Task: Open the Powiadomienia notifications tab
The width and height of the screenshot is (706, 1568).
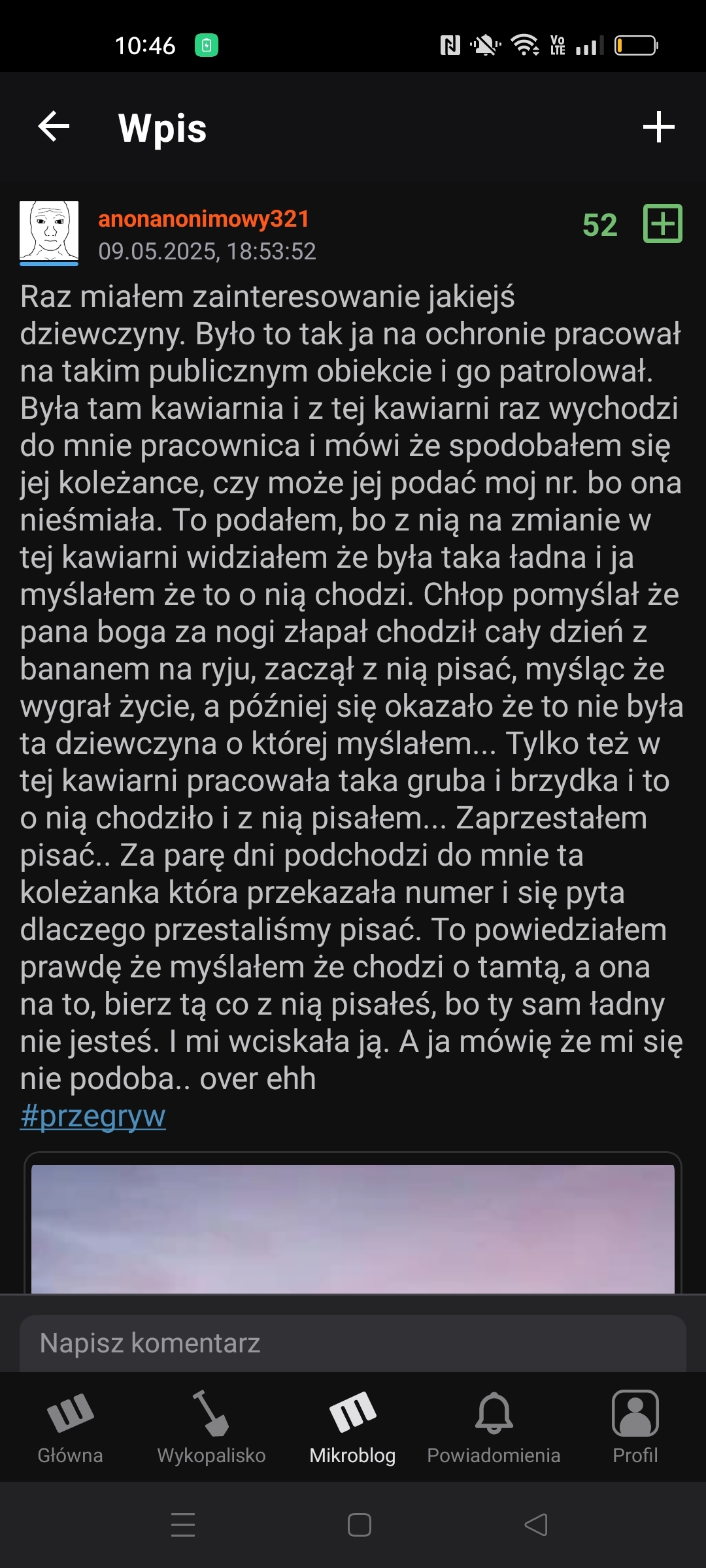Action: click(494, 1427)
